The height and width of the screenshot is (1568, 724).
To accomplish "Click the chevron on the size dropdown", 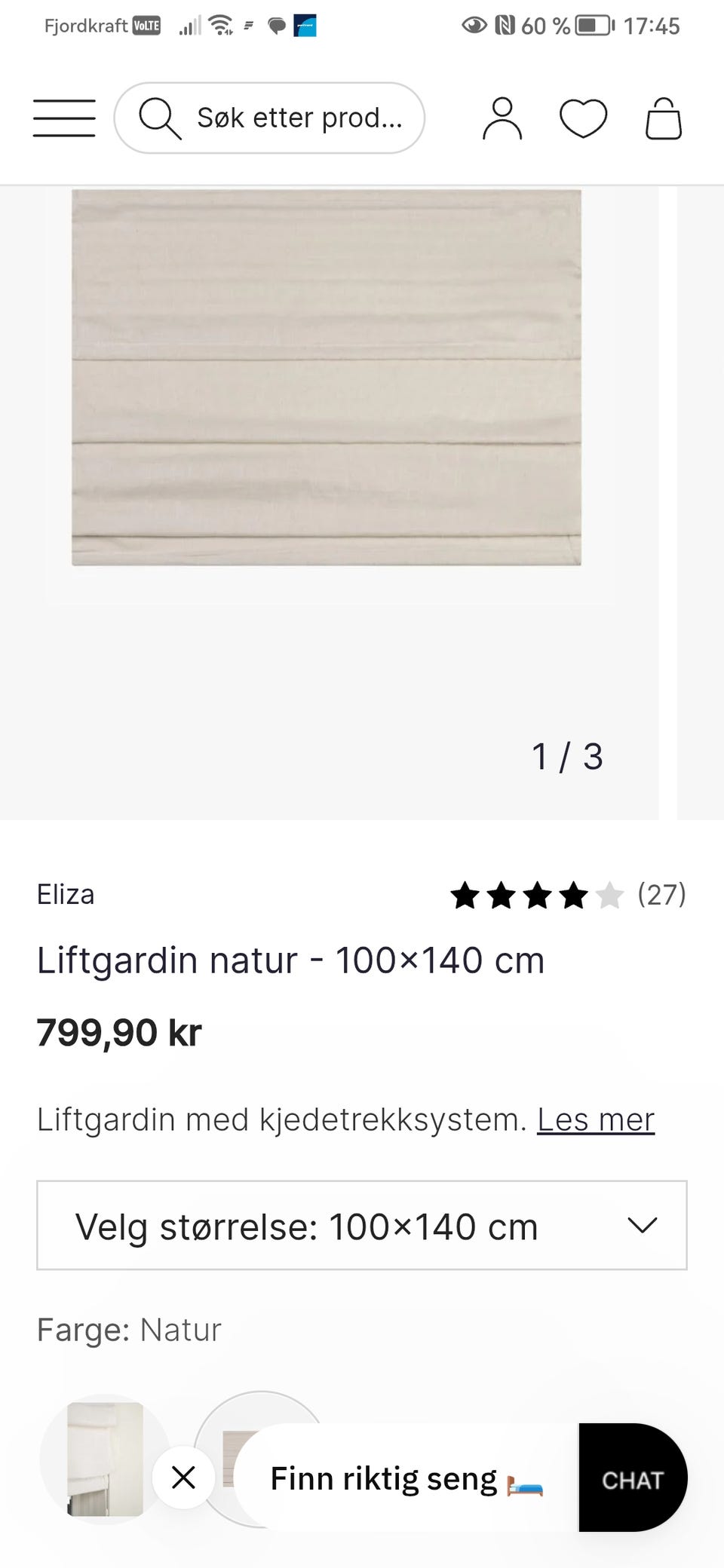I will pyautogui.click(x=642, y=1226).
